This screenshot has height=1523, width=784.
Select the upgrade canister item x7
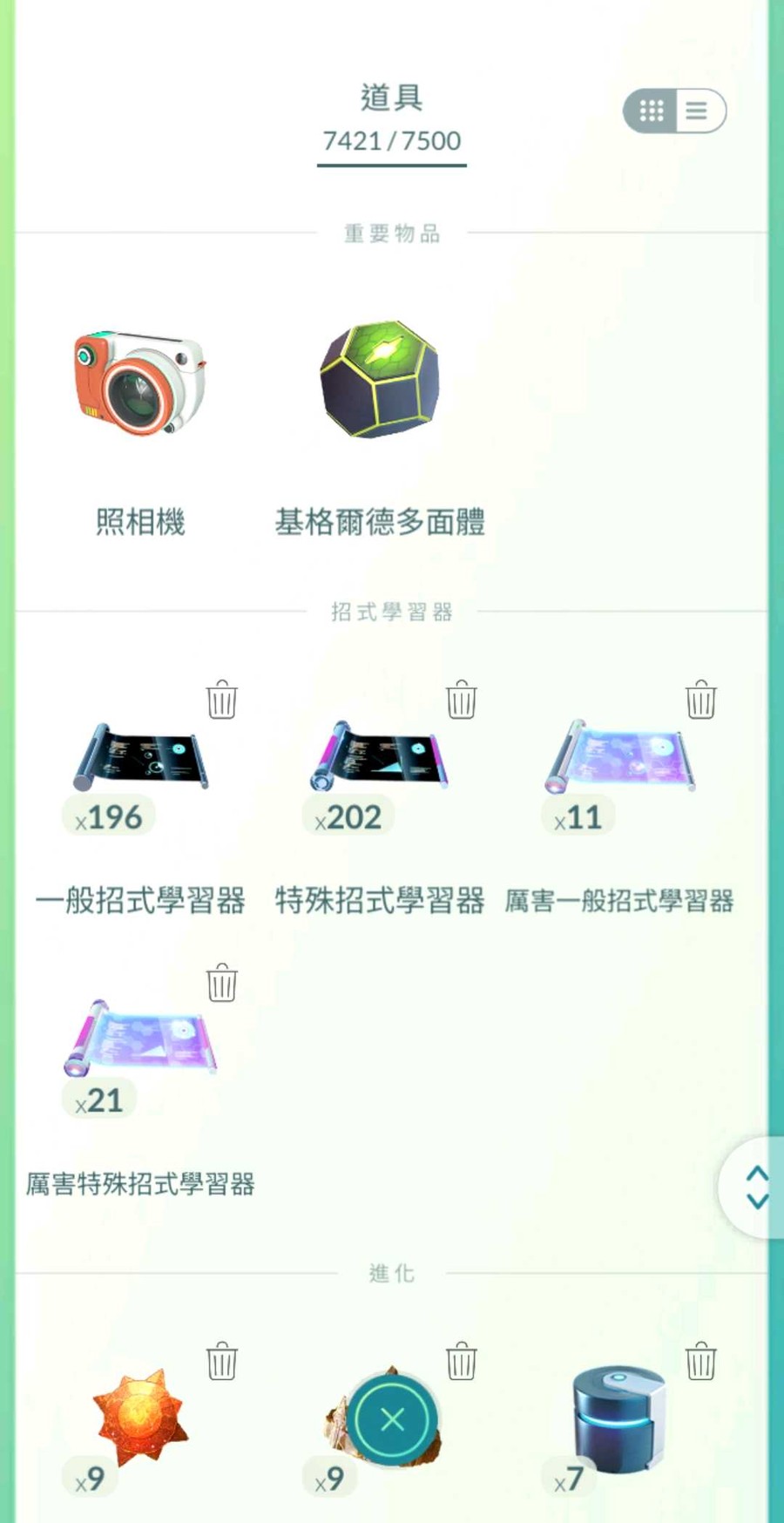pos(618,1420)
